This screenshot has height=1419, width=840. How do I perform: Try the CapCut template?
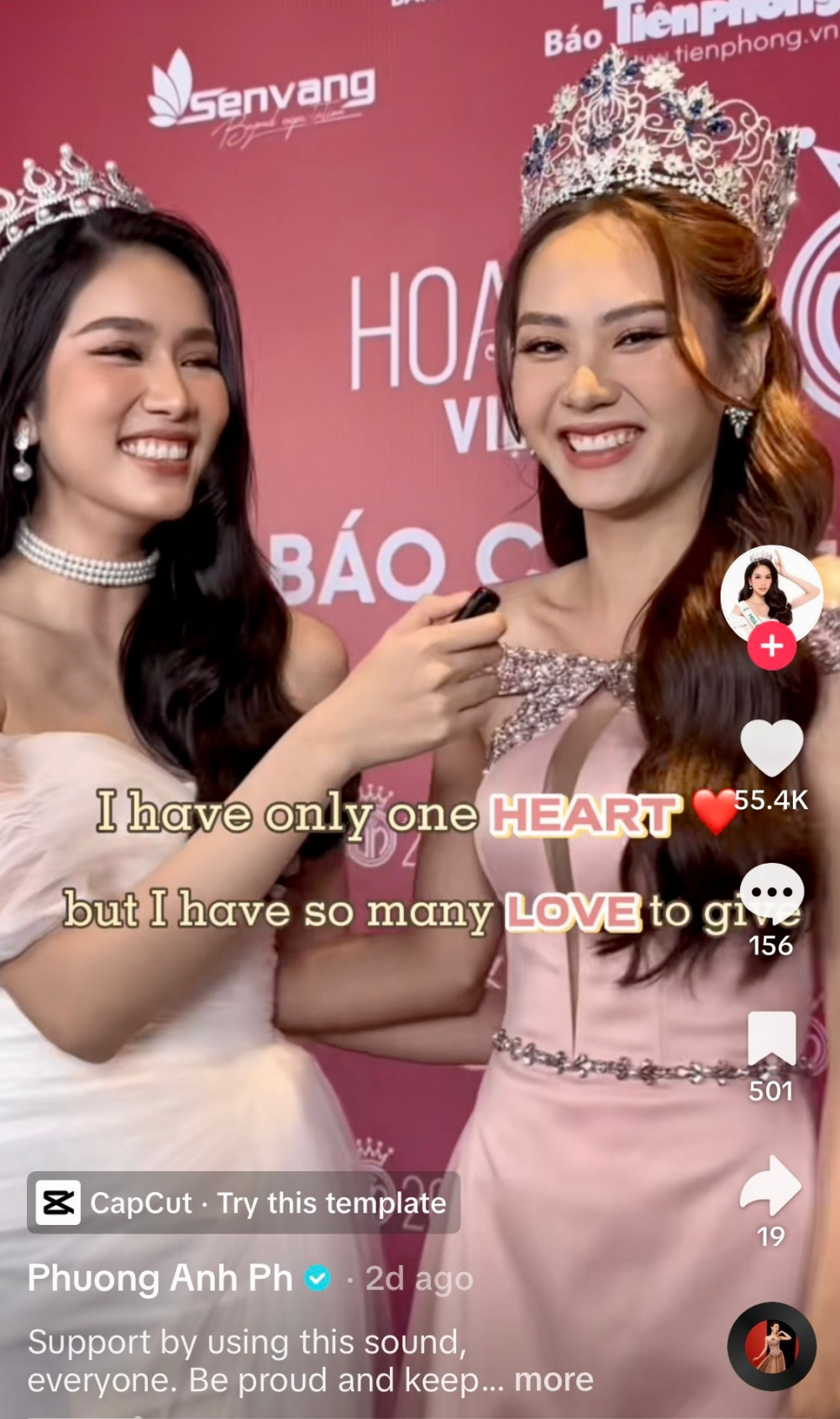pos(244,1202)
